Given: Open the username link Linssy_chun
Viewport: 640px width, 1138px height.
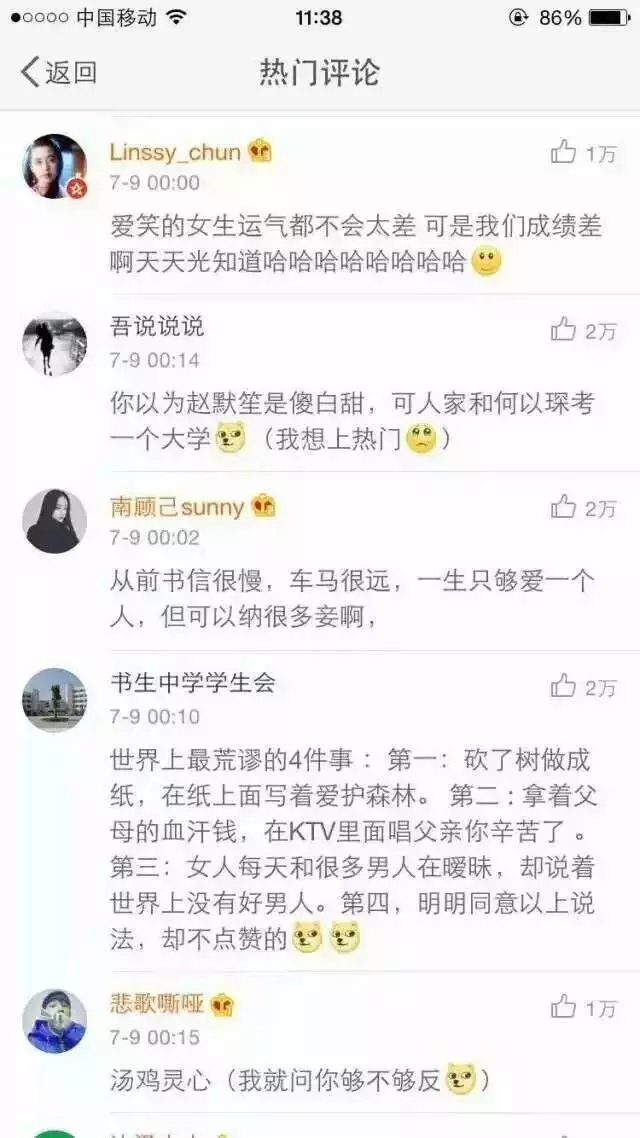Looking at the screenshot, I should [175, 152].
